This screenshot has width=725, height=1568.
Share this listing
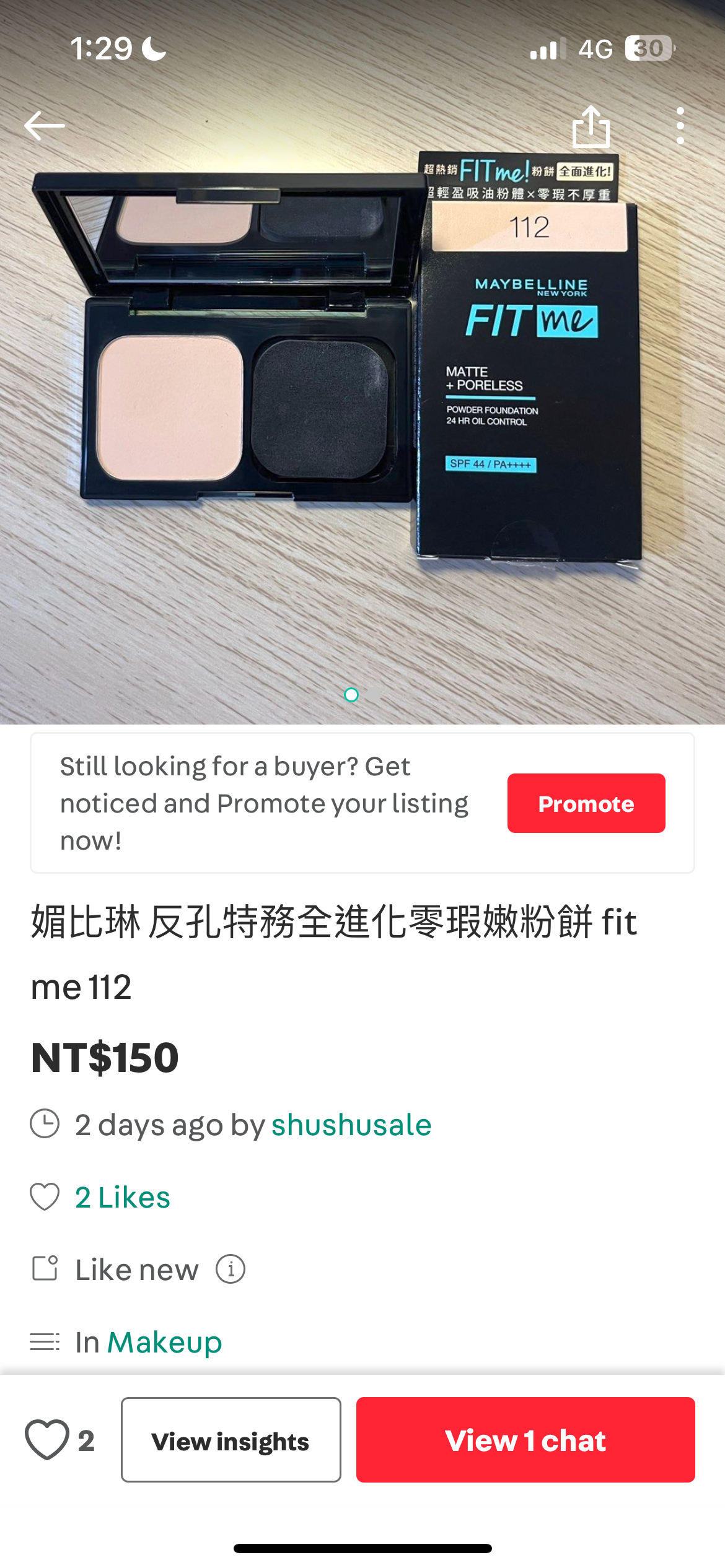pyautogui.click(x=591, y=126)
